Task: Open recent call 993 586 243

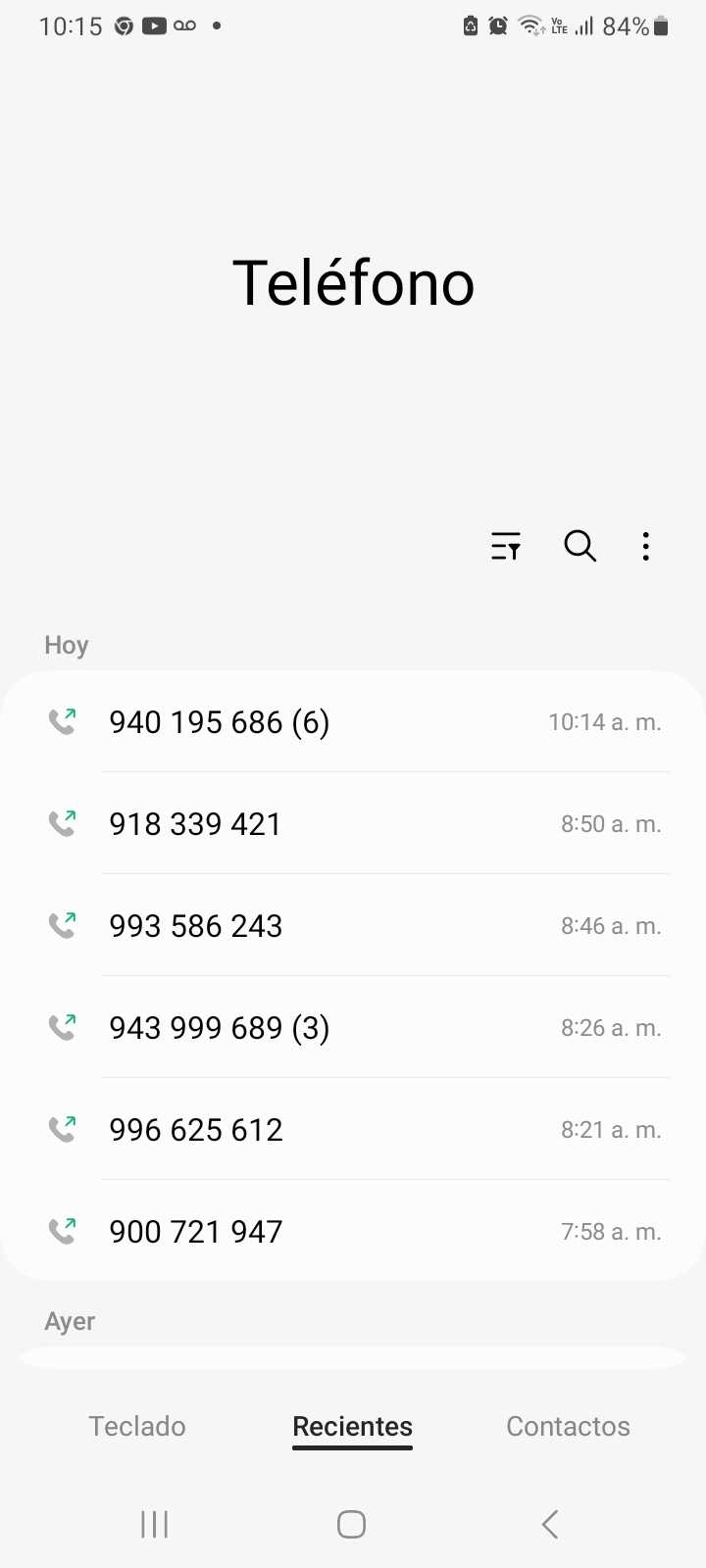Action: coord(353,926)
